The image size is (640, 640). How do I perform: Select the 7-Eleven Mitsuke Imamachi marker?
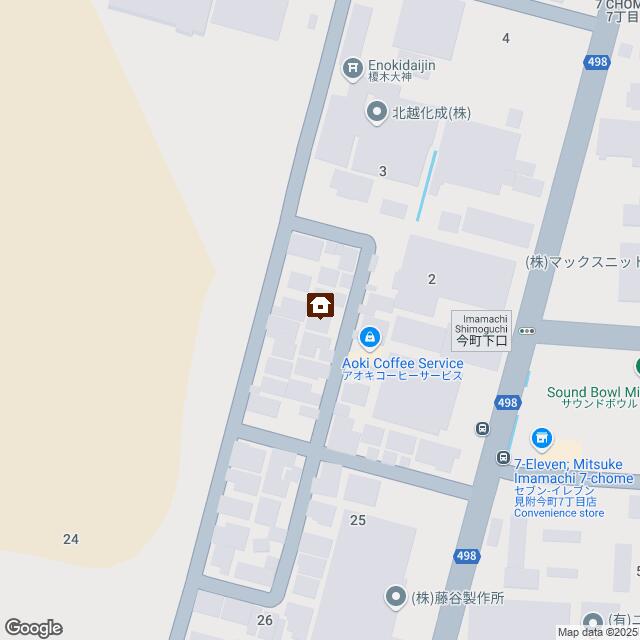pos(542,437)
